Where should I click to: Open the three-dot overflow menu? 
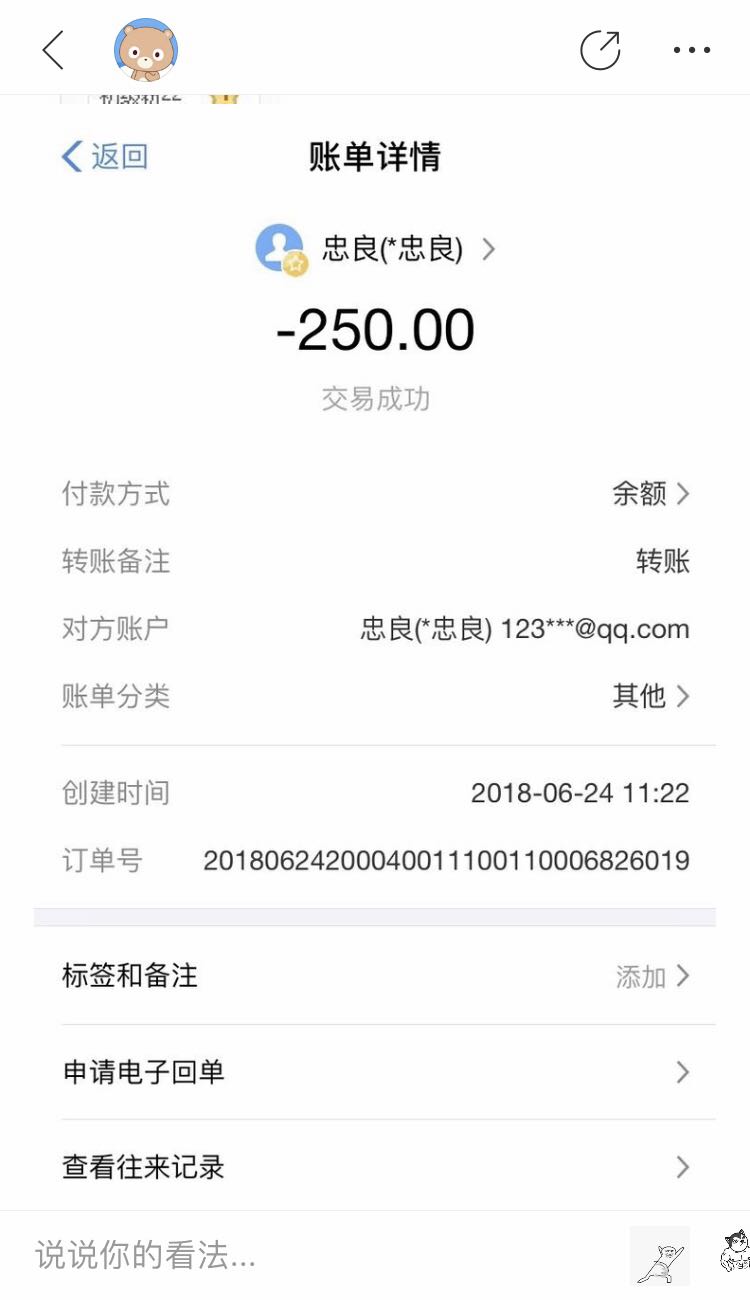pyautogui.click(x=691, y=50)
